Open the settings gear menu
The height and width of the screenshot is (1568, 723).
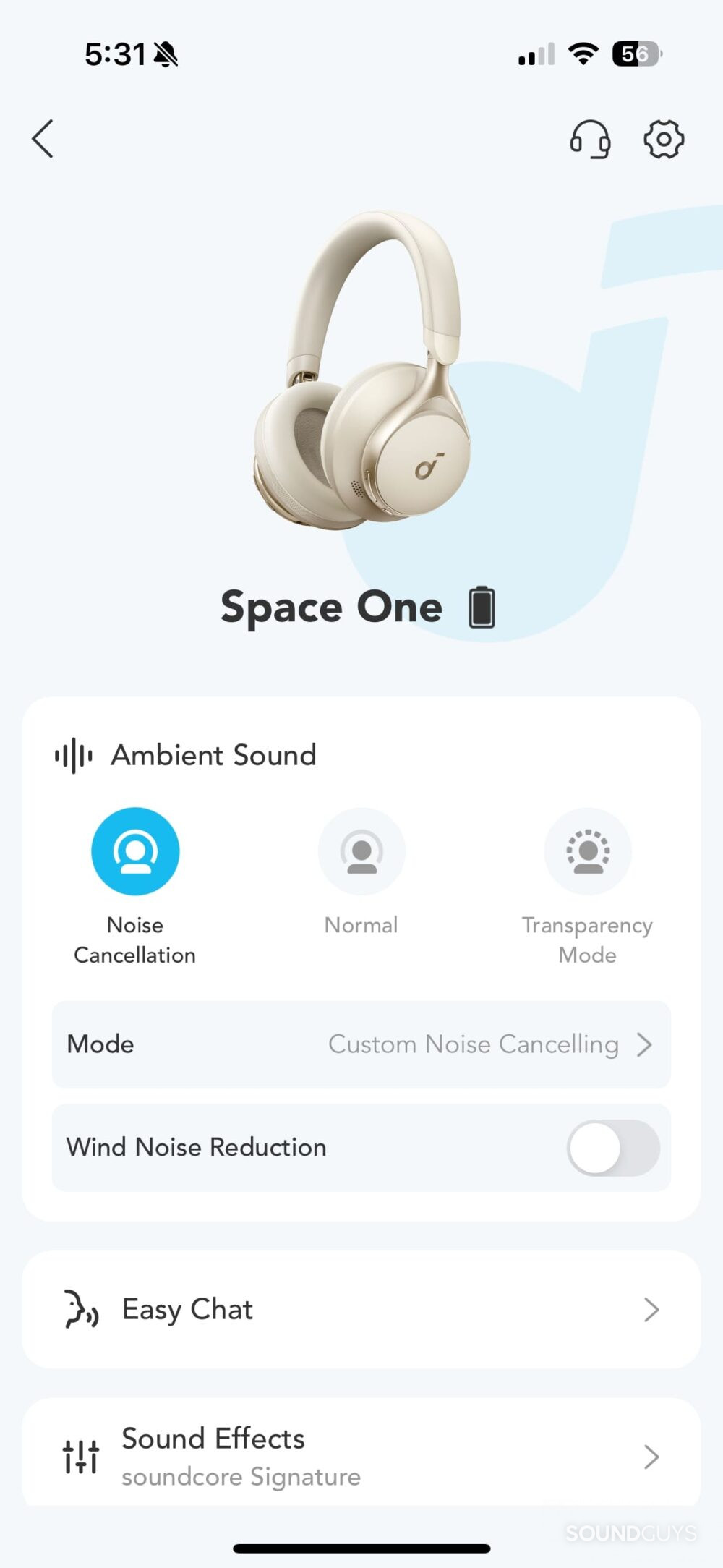click(x=663, y=140)
